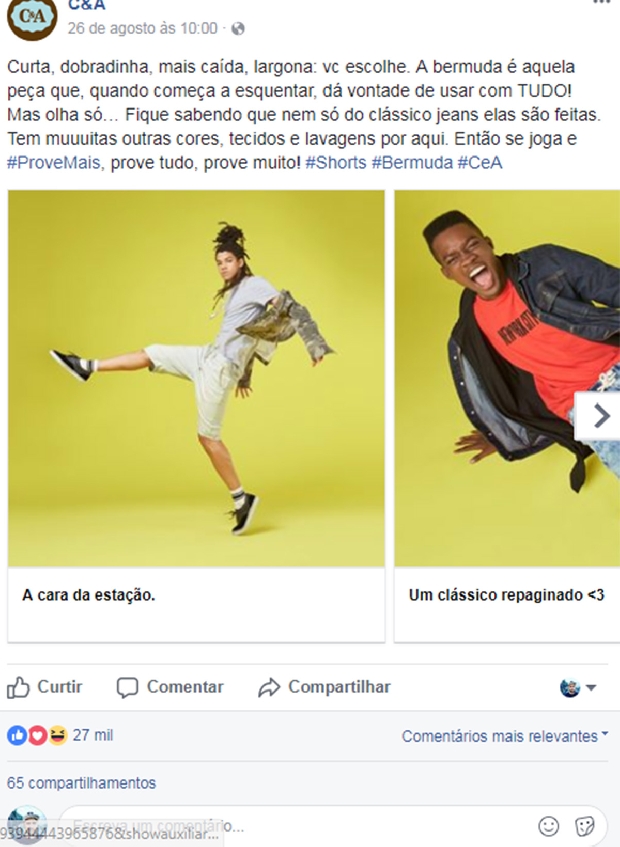
Task: Open the #CeA hashtag
Action: click(480, 162)
